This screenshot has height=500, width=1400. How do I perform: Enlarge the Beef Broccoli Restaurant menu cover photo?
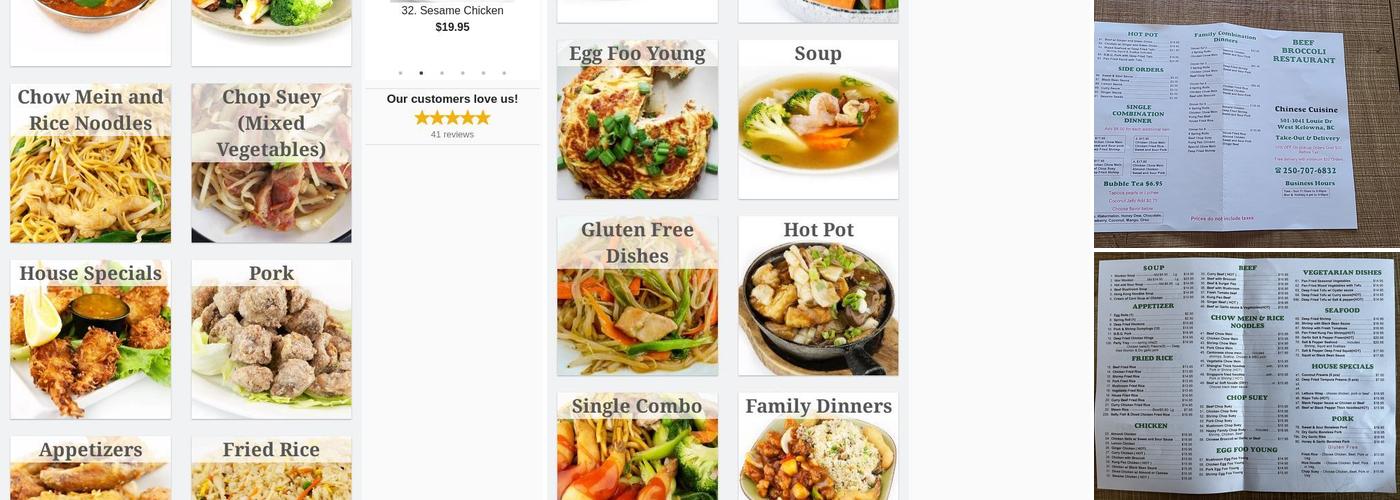1246,124
